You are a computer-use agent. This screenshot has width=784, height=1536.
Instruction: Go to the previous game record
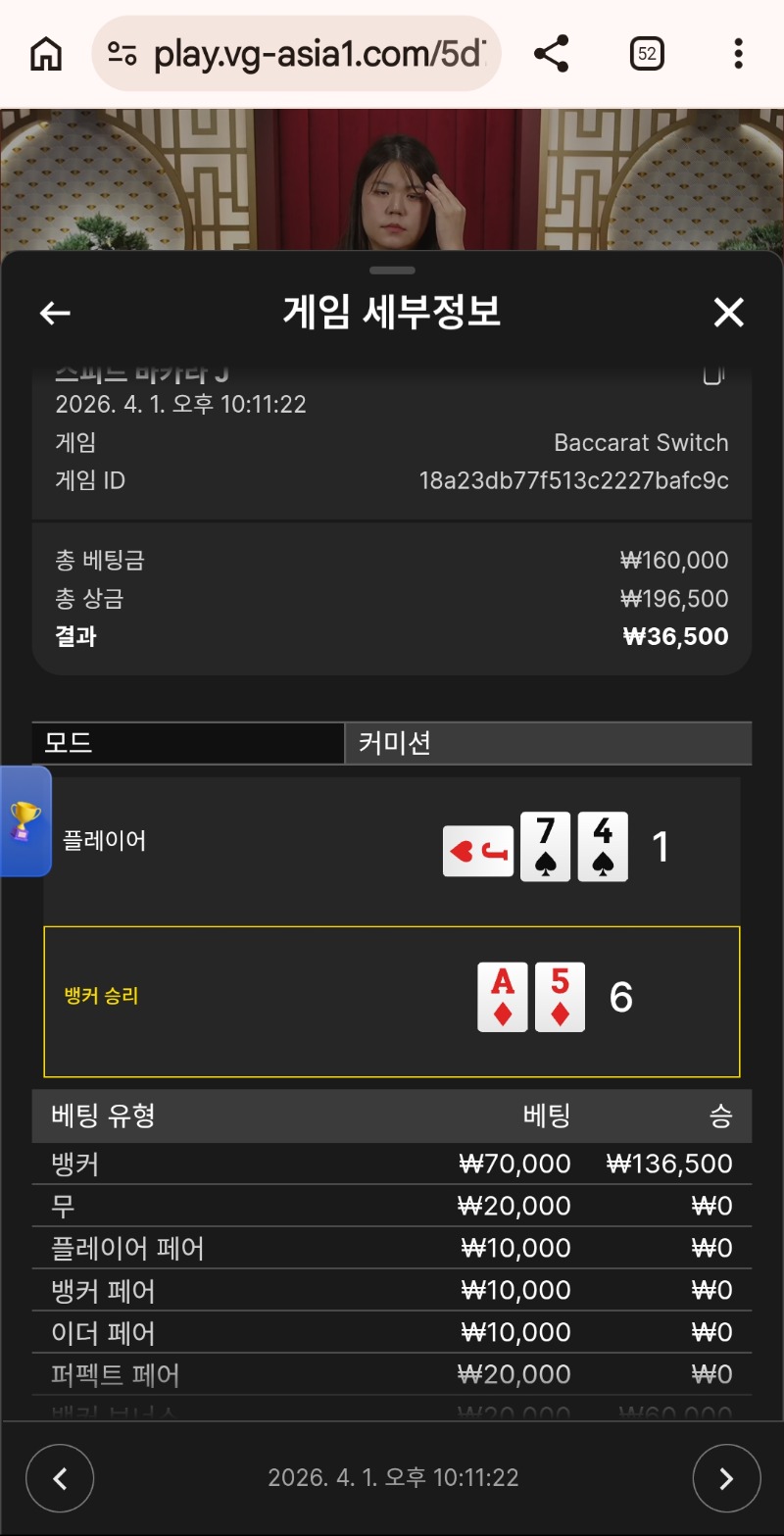pos(60,1478)
